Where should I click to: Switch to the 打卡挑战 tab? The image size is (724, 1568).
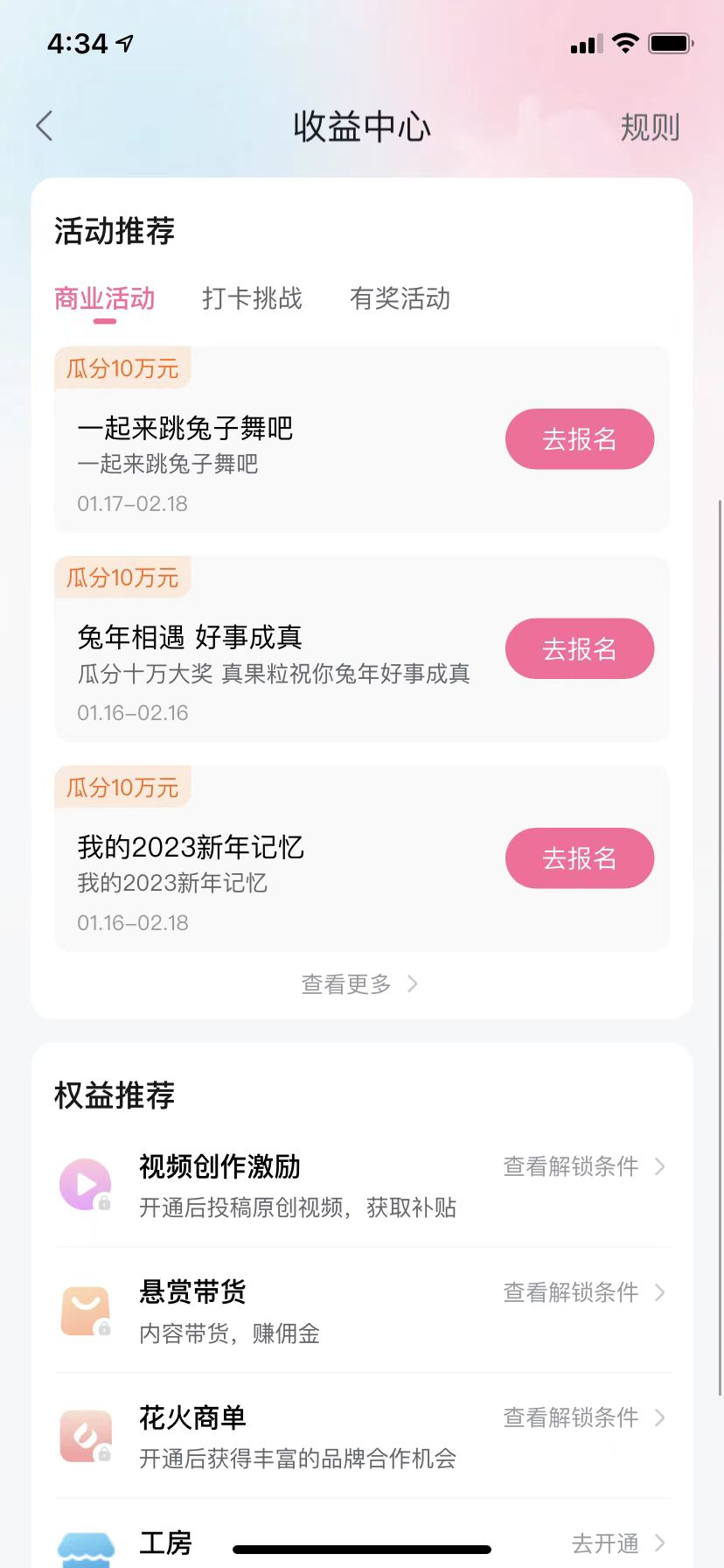coord(252,299)
